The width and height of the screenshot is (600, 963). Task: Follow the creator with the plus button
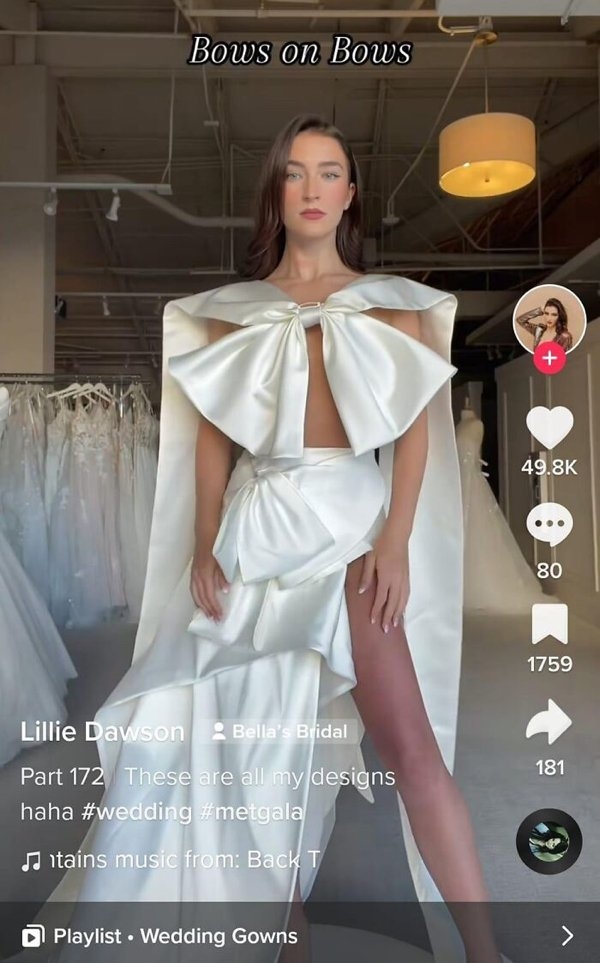coord(549,358)
